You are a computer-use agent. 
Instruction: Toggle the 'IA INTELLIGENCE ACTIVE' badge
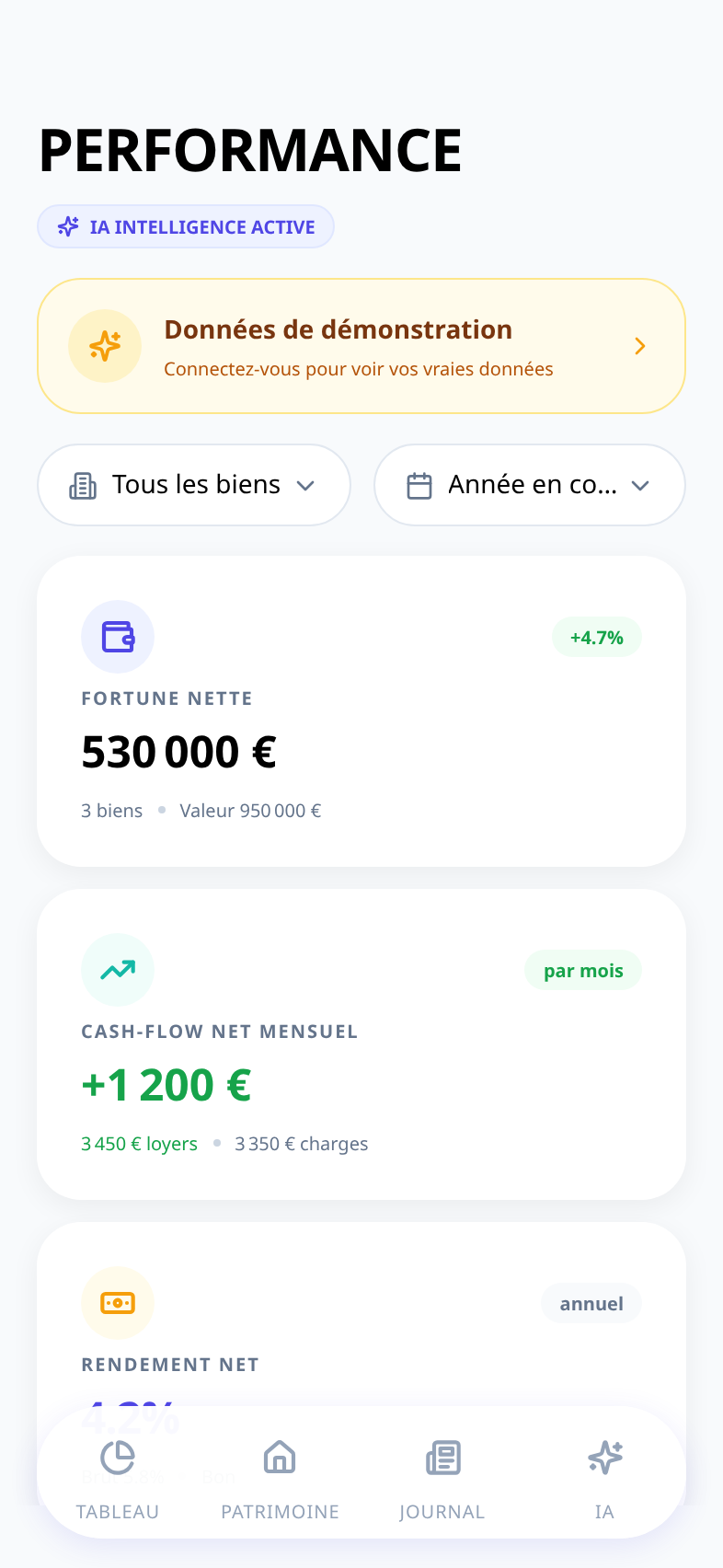(x=185, y=225)
